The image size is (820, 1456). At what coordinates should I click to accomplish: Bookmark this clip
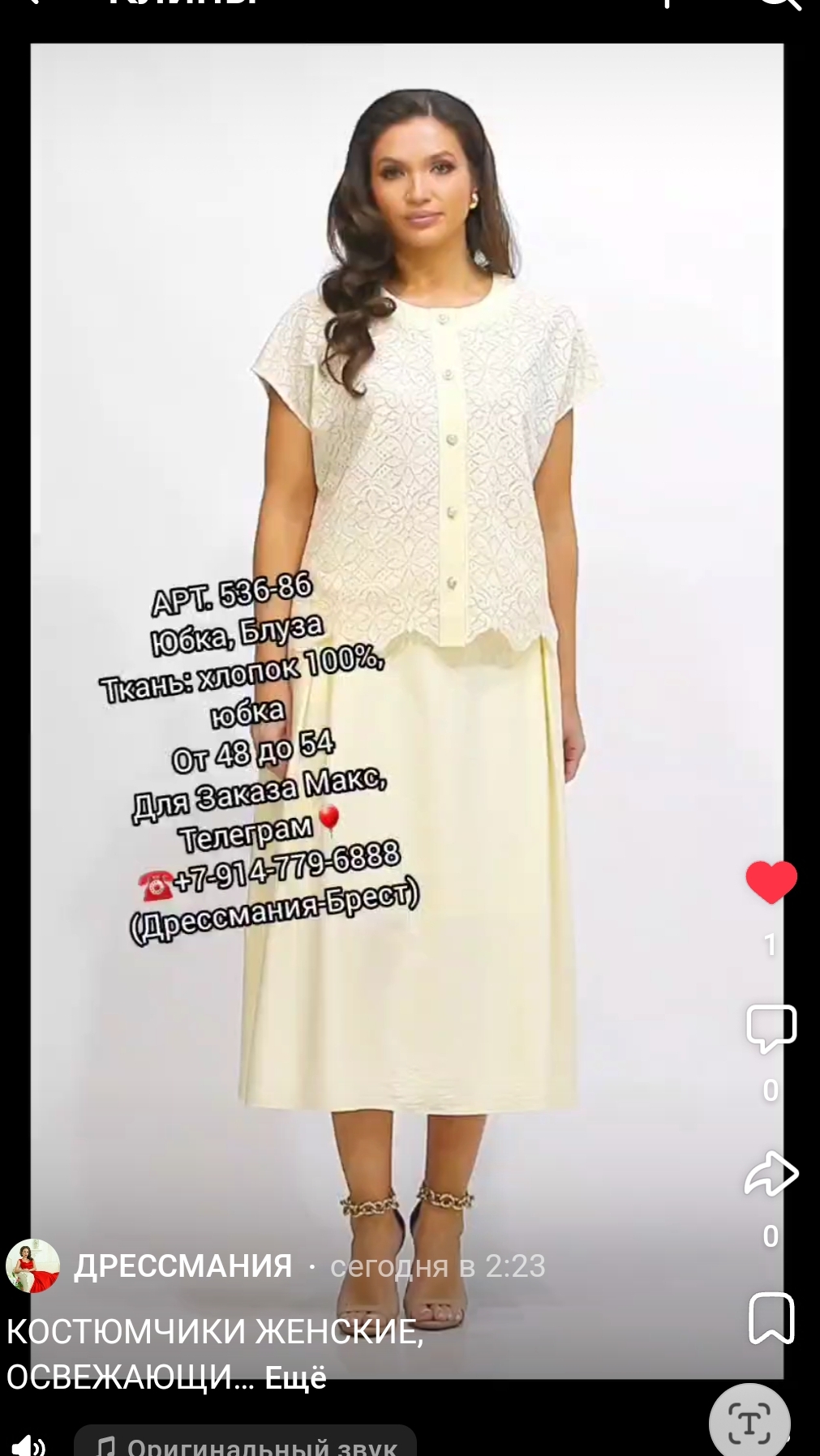pos(771,1318)
